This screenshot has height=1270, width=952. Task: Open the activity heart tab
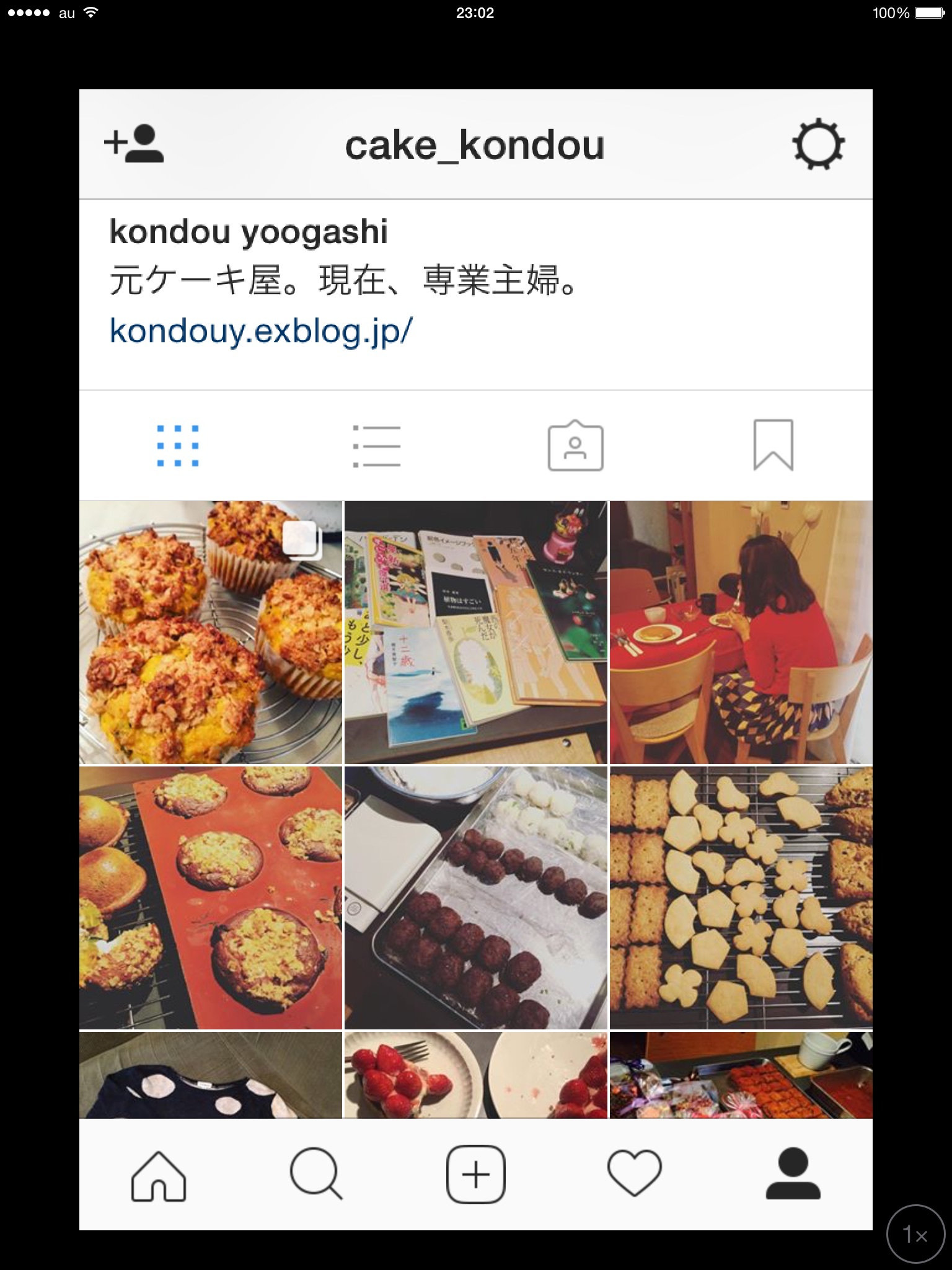(x=634, y=1175)
